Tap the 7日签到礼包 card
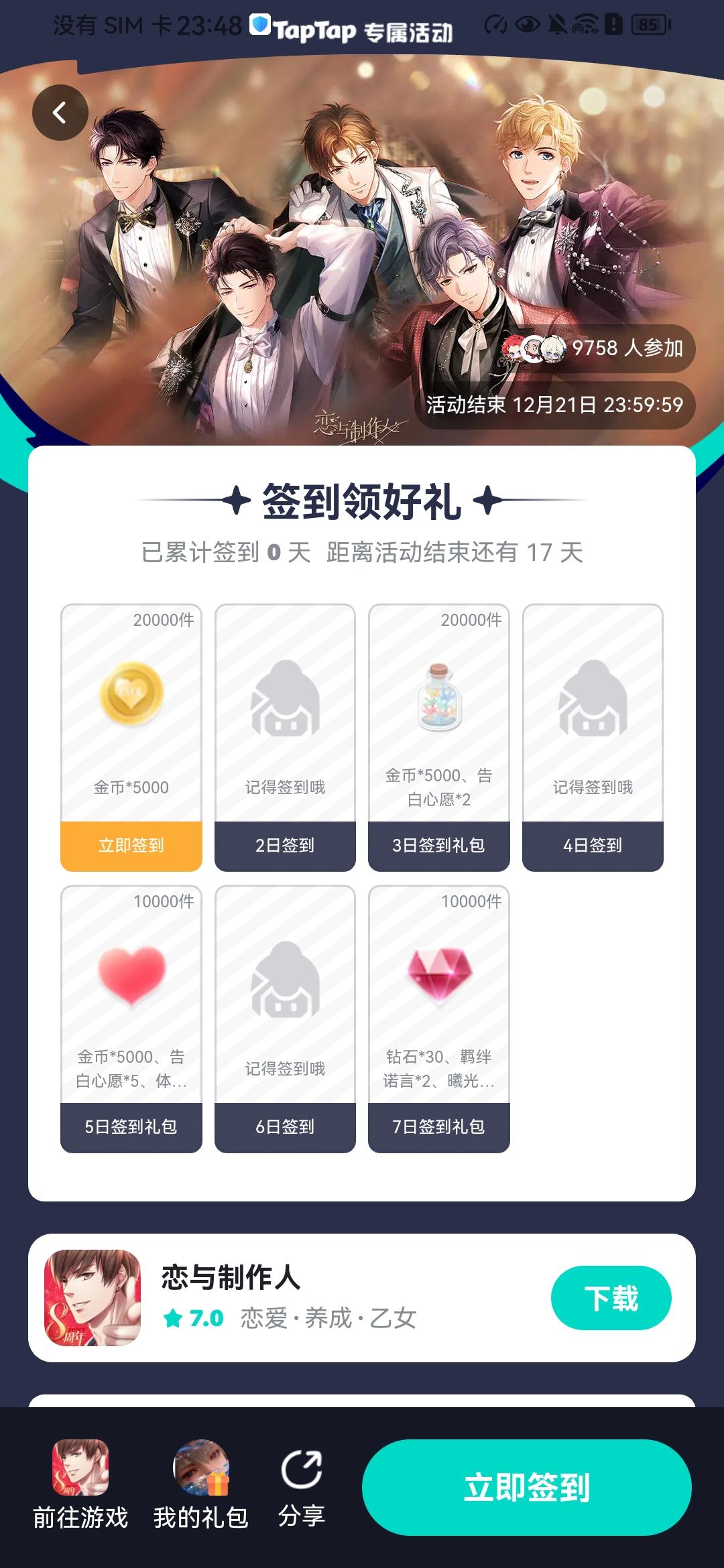 [439, 1127]
